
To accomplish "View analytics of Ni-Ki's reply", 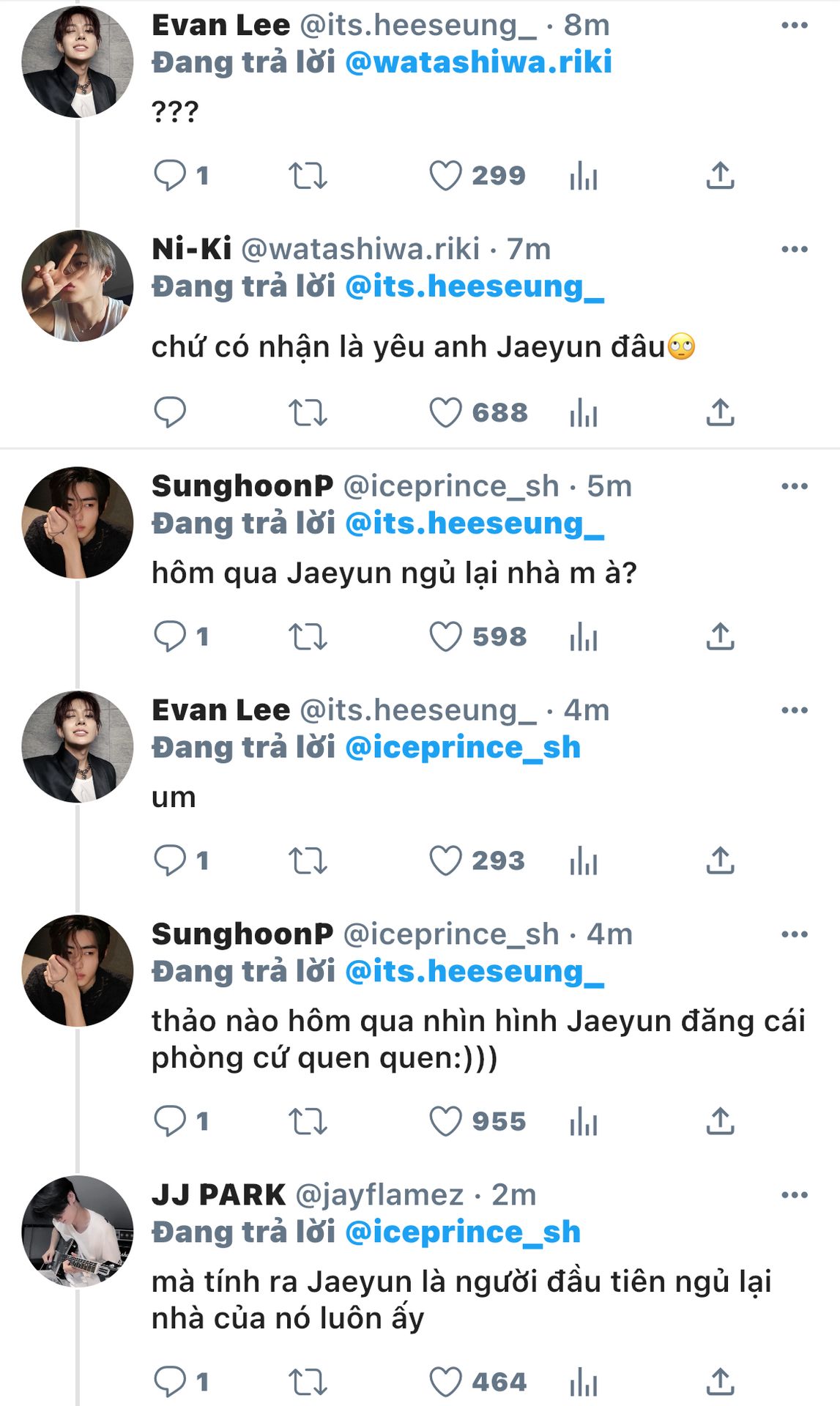I will tap(584, 413).
